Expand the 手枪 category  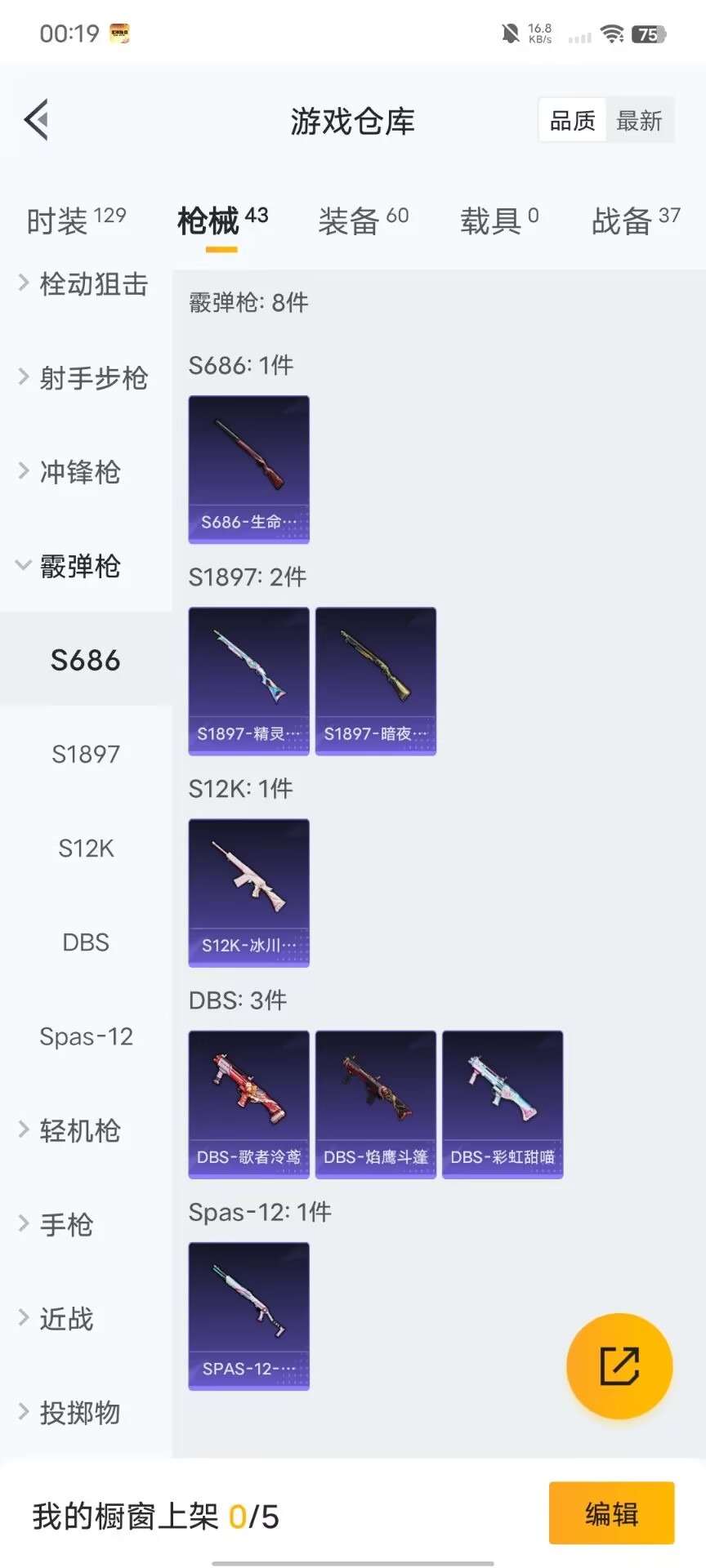(x=59, y=1225)
